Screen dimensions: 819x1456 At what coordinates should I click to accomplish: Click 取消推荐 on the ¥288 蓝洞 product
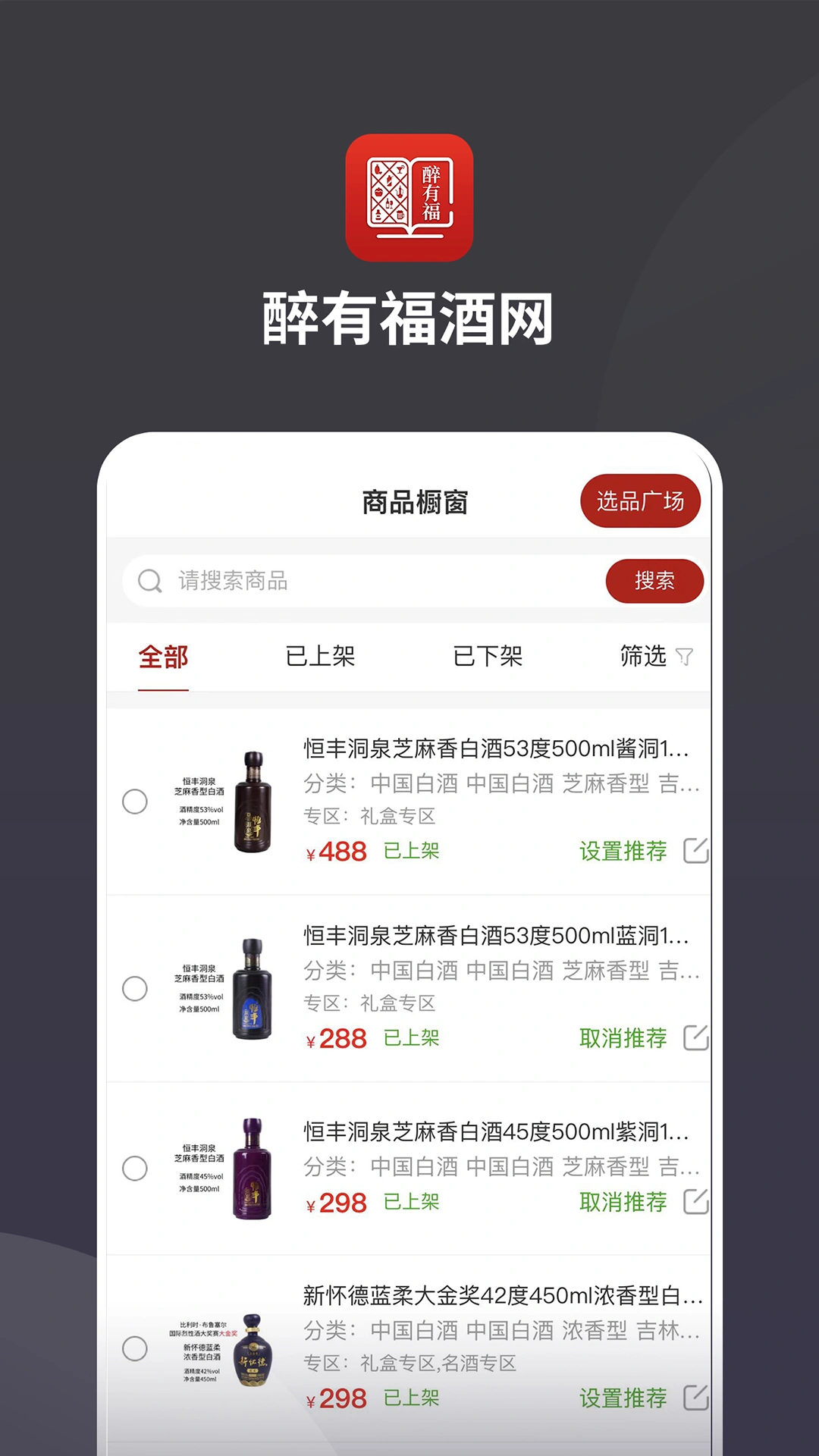click(x=623, y=1037)
